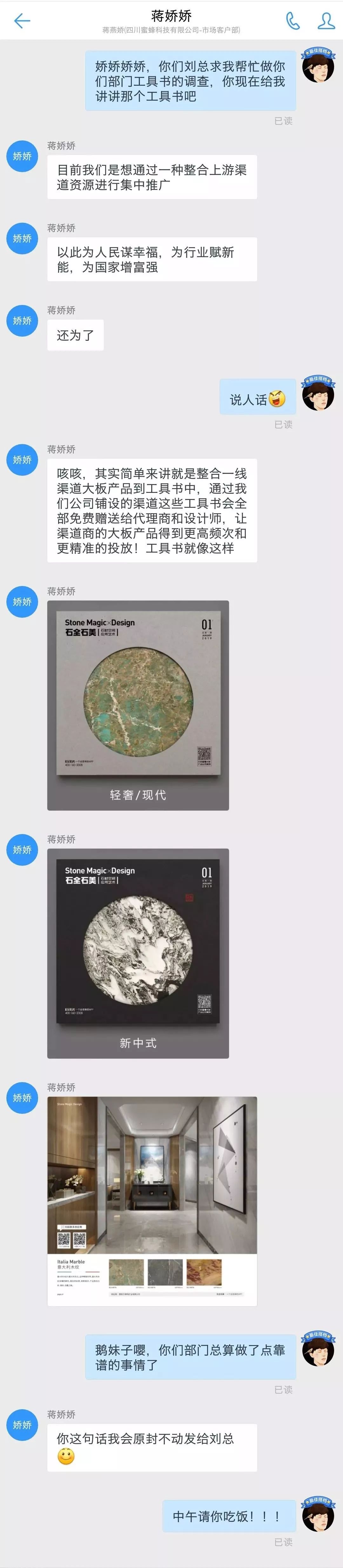The width and height of the screenshot is (343, 1568).
Task: Open the 新中式 book cover image
Action: 138,952
